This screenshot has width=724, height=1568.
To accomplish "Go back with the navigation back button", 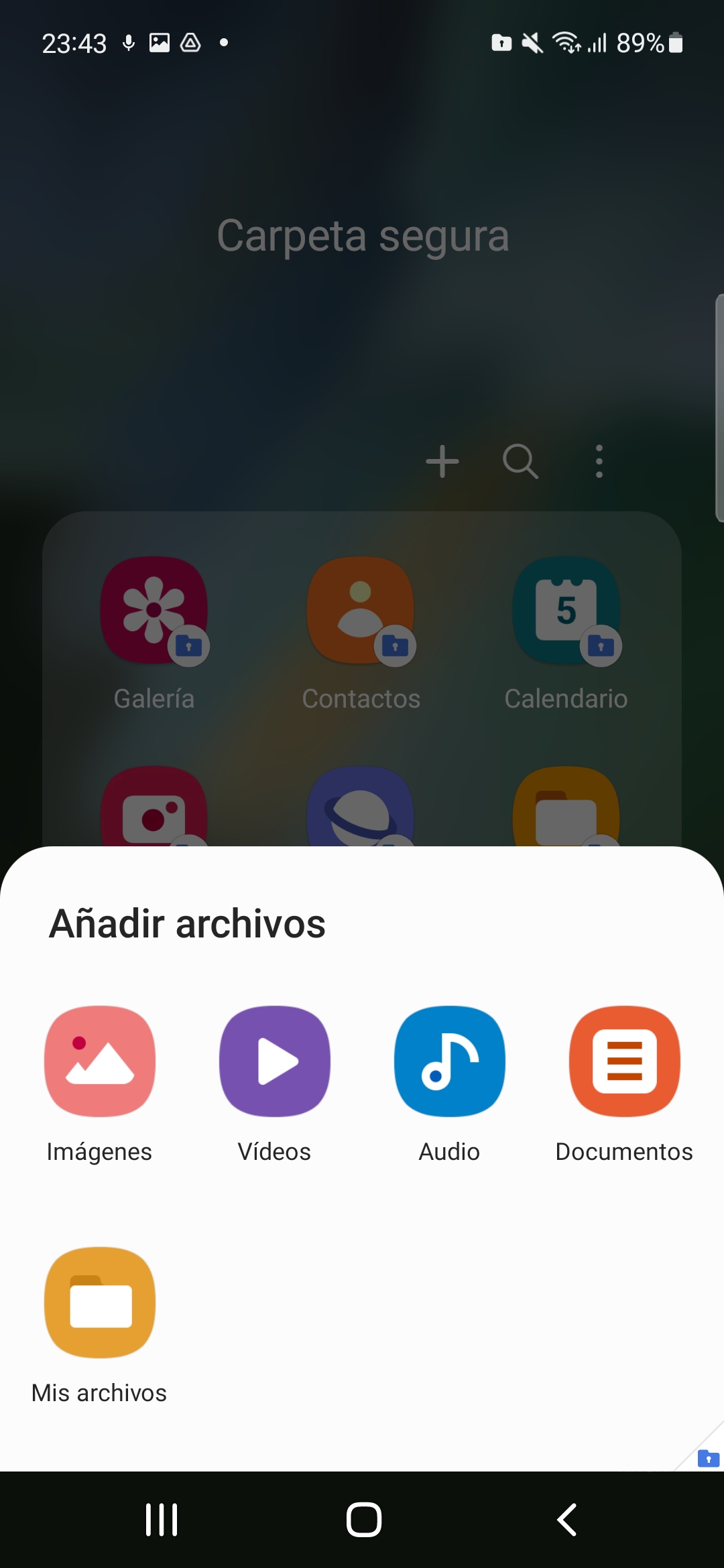I will 567,1520.
